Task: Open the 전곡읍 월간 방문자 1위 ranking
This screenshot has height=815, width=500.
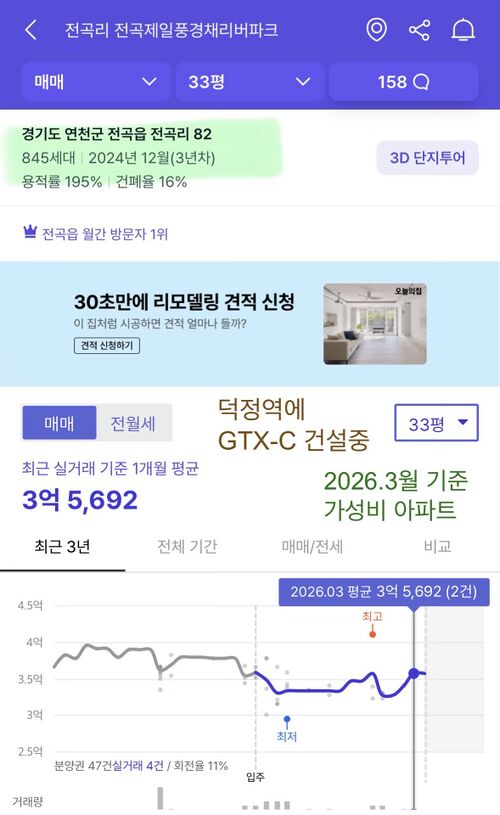Action: tap(96, 233)
